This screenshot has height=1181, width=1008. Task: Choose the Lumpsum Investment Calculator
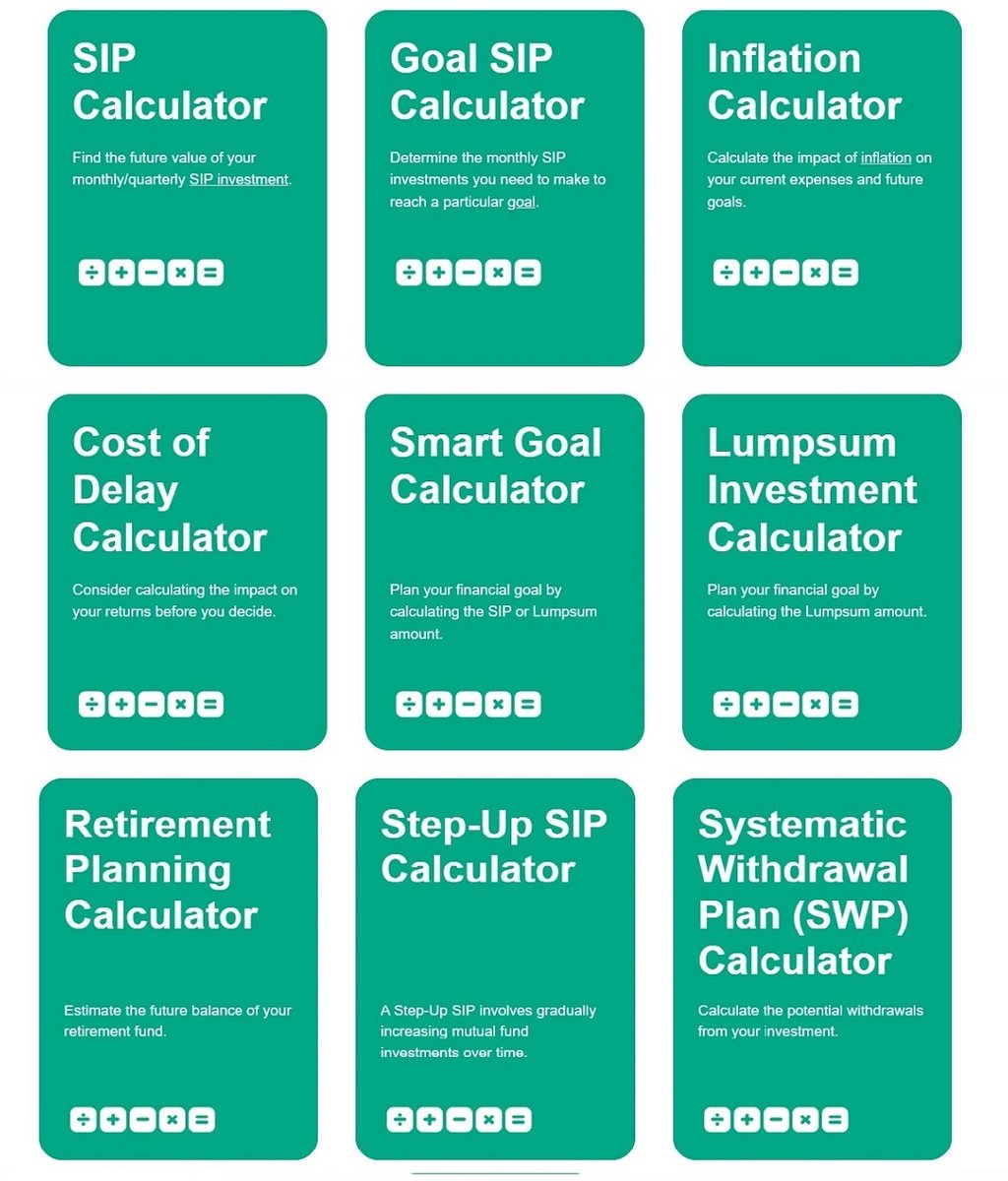(x=822, y=572)
